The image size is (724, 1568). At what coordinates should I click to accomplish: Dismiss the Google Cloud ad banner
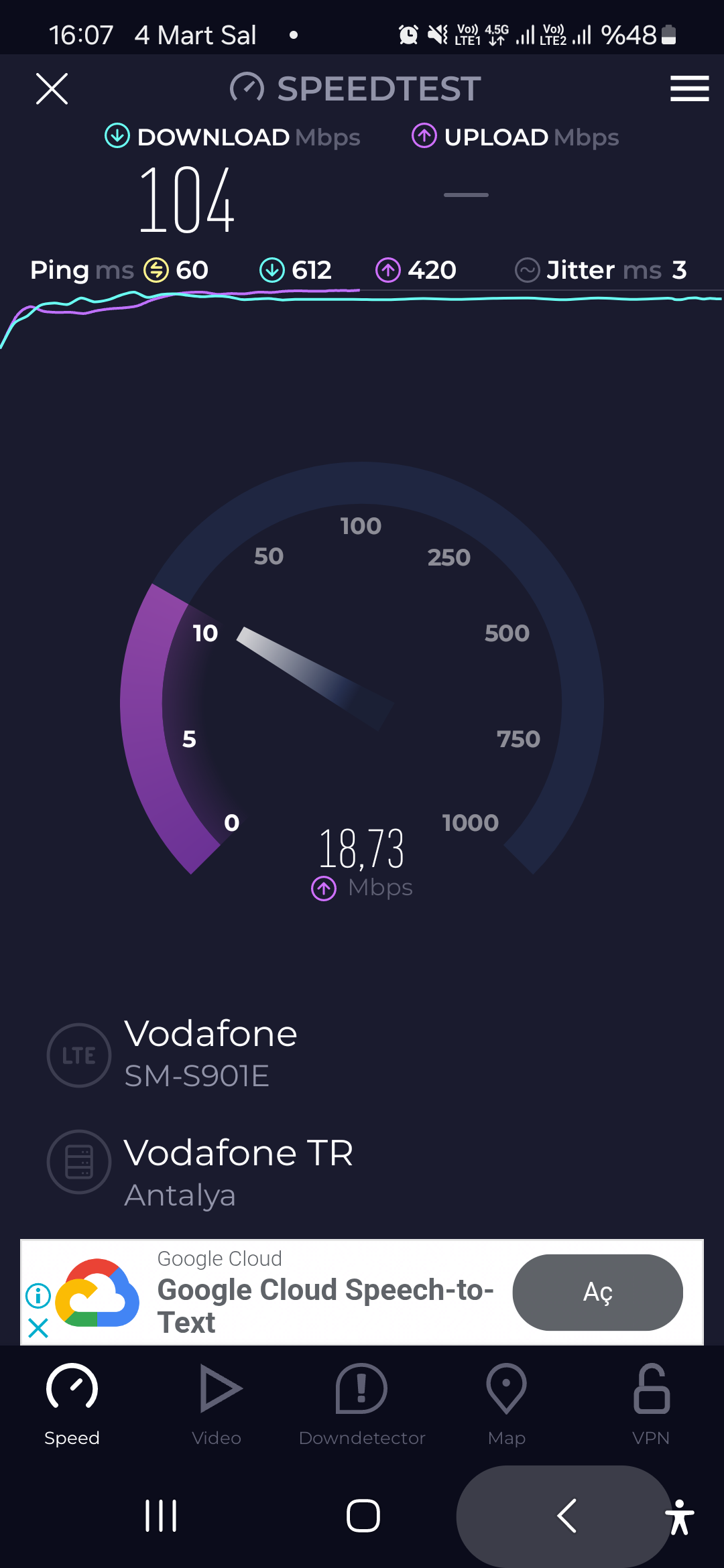[38, 1327]
